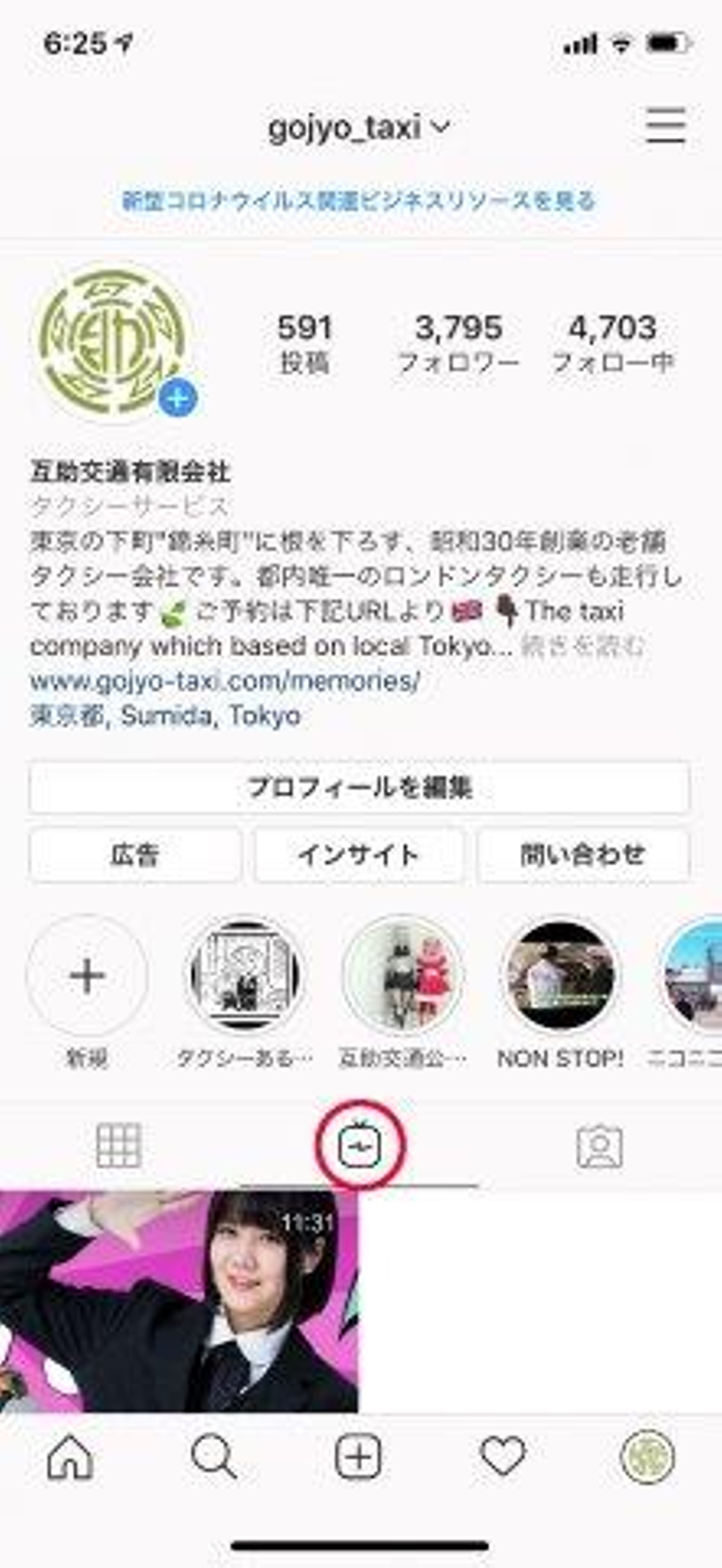
Task: Switch to the tagged photos tab
Action: pos(600,1145)
